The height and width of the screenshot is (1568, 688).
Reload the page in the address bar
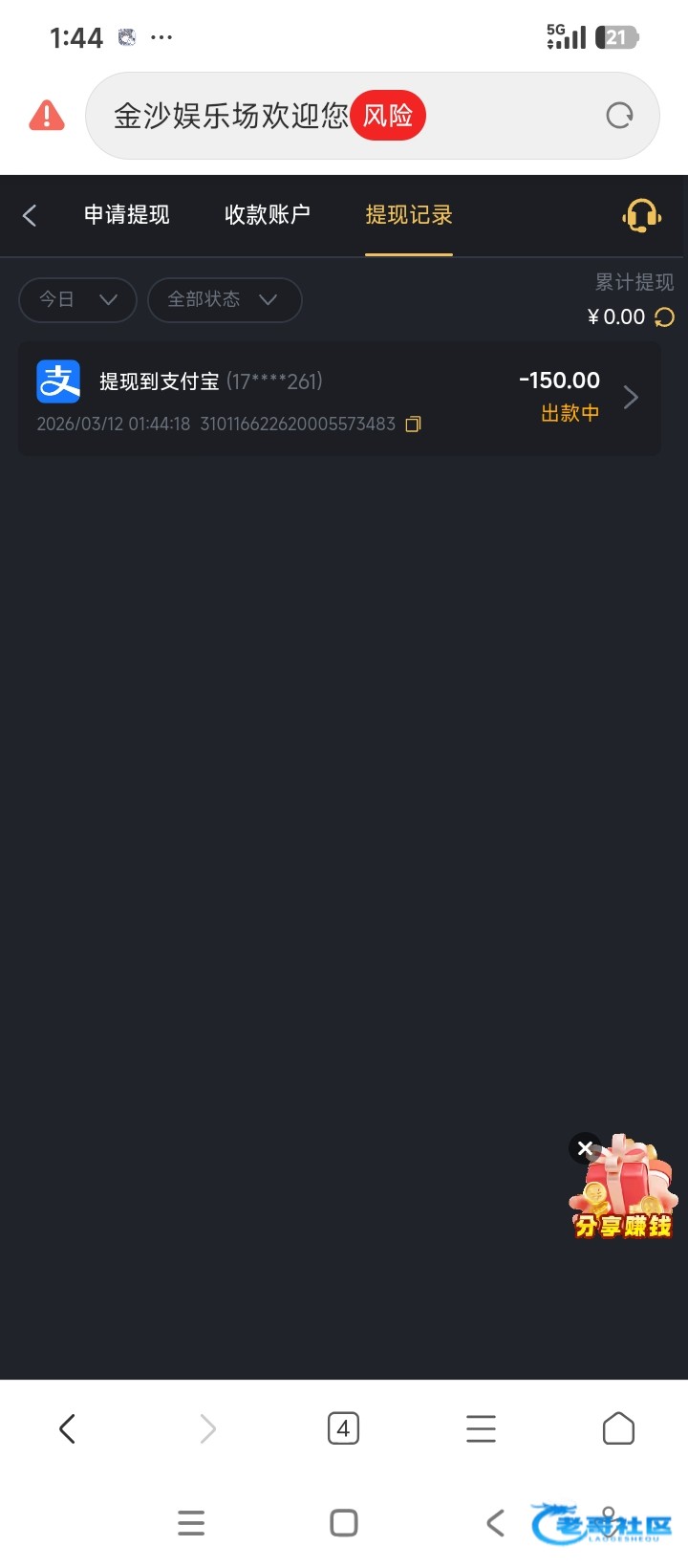pyautogui.click(x=619, y=116)
